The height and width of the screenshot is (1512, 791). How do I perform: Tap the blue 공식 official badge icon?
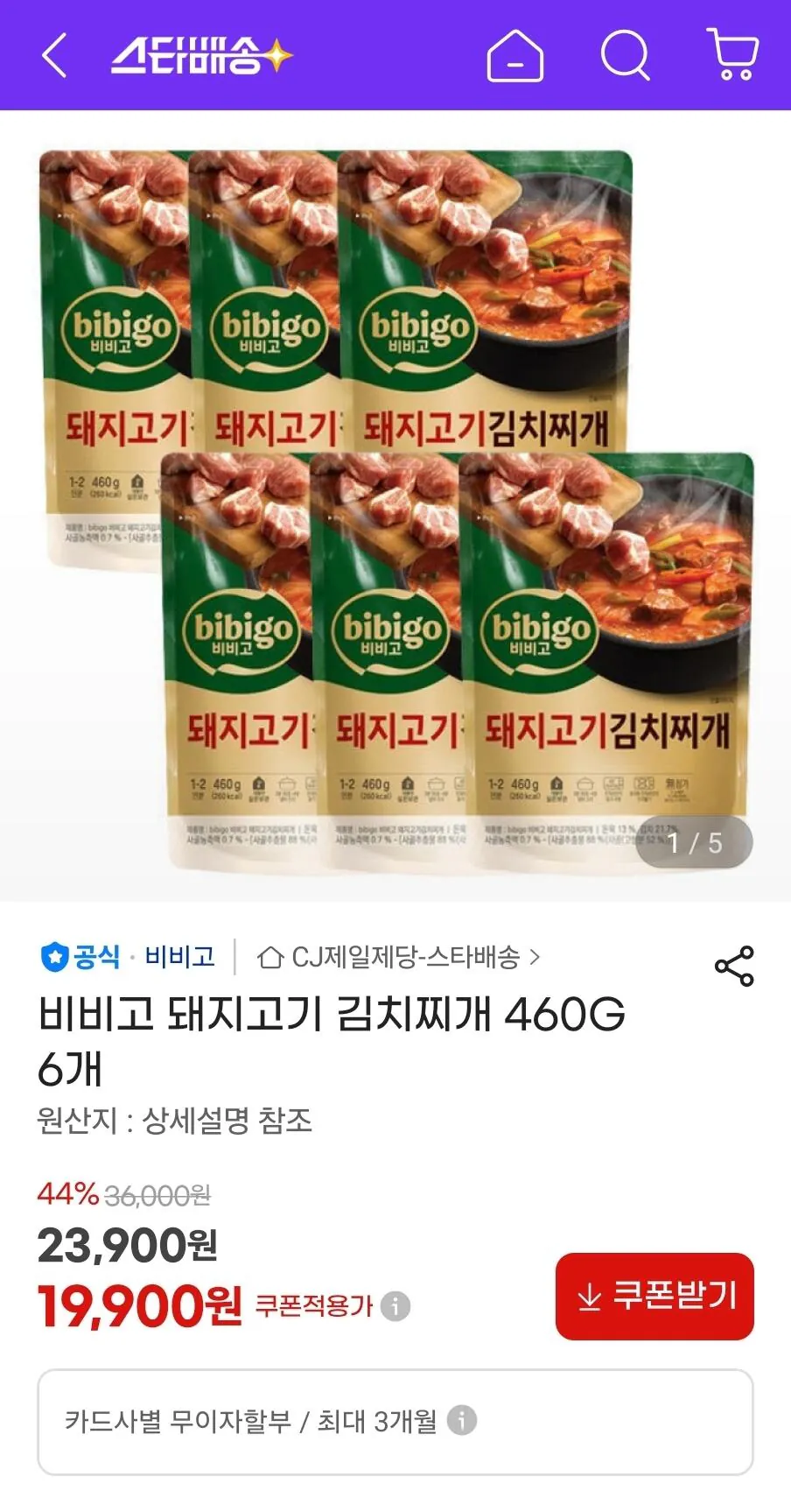tap(54, 958)
